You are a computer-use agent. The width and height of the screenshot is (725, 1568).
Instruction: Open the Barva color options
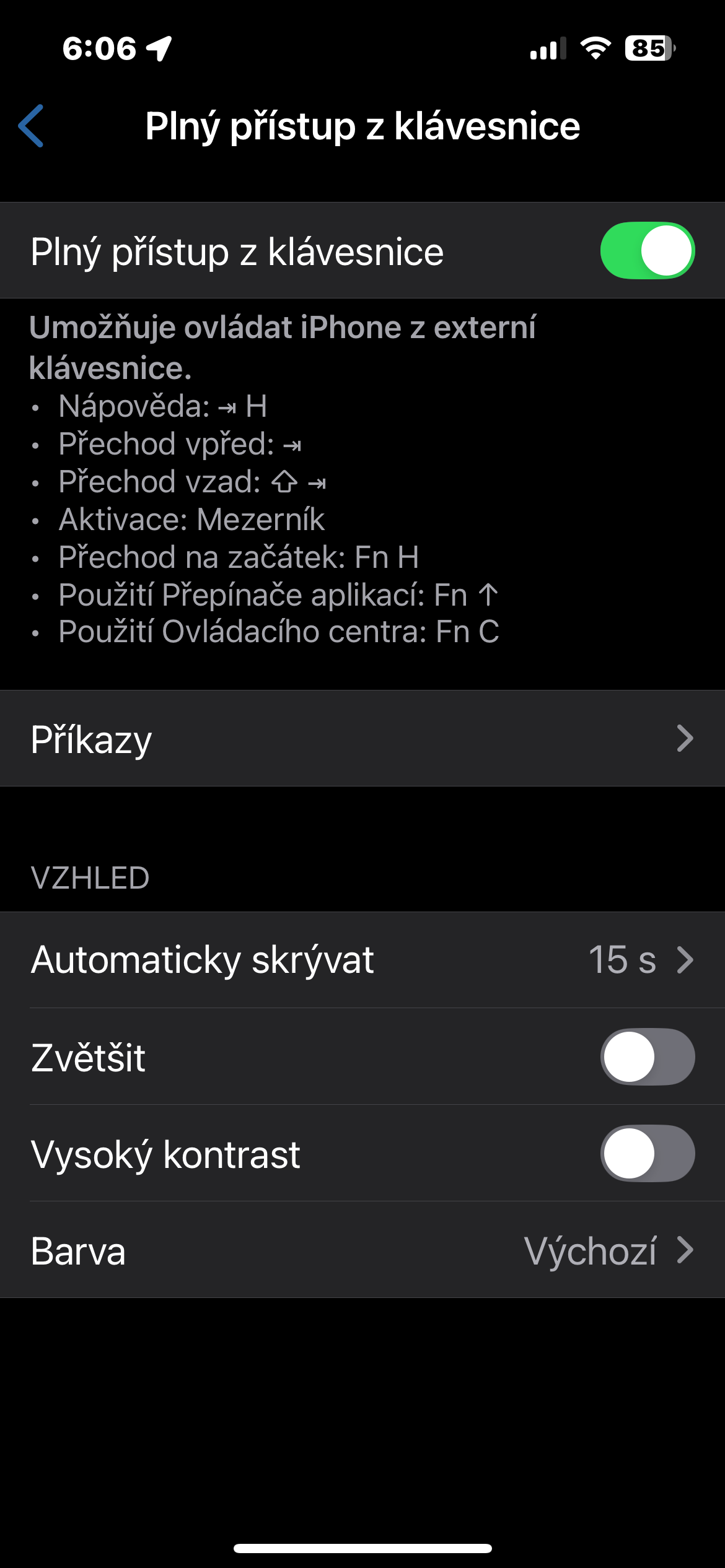tap(362, 1250)
